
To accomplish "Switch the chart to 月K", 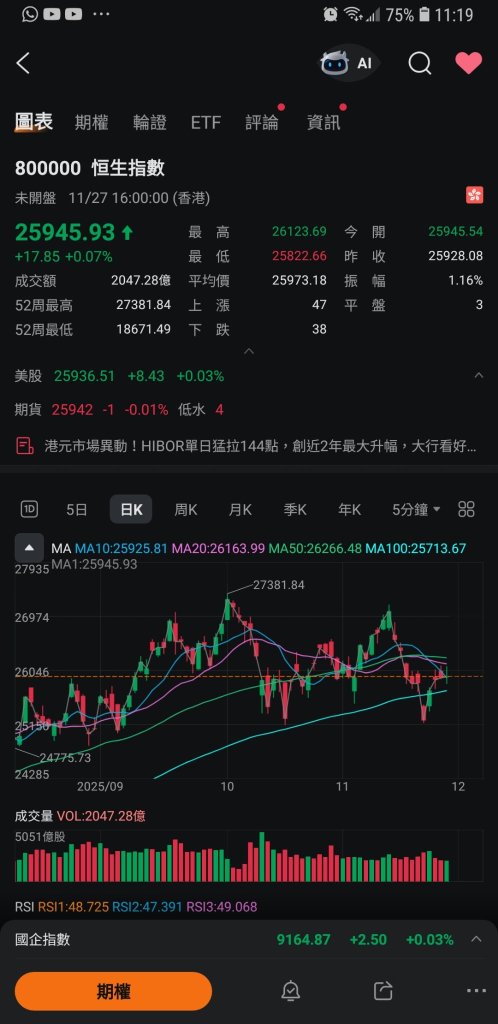I will [x=240, y=509].
